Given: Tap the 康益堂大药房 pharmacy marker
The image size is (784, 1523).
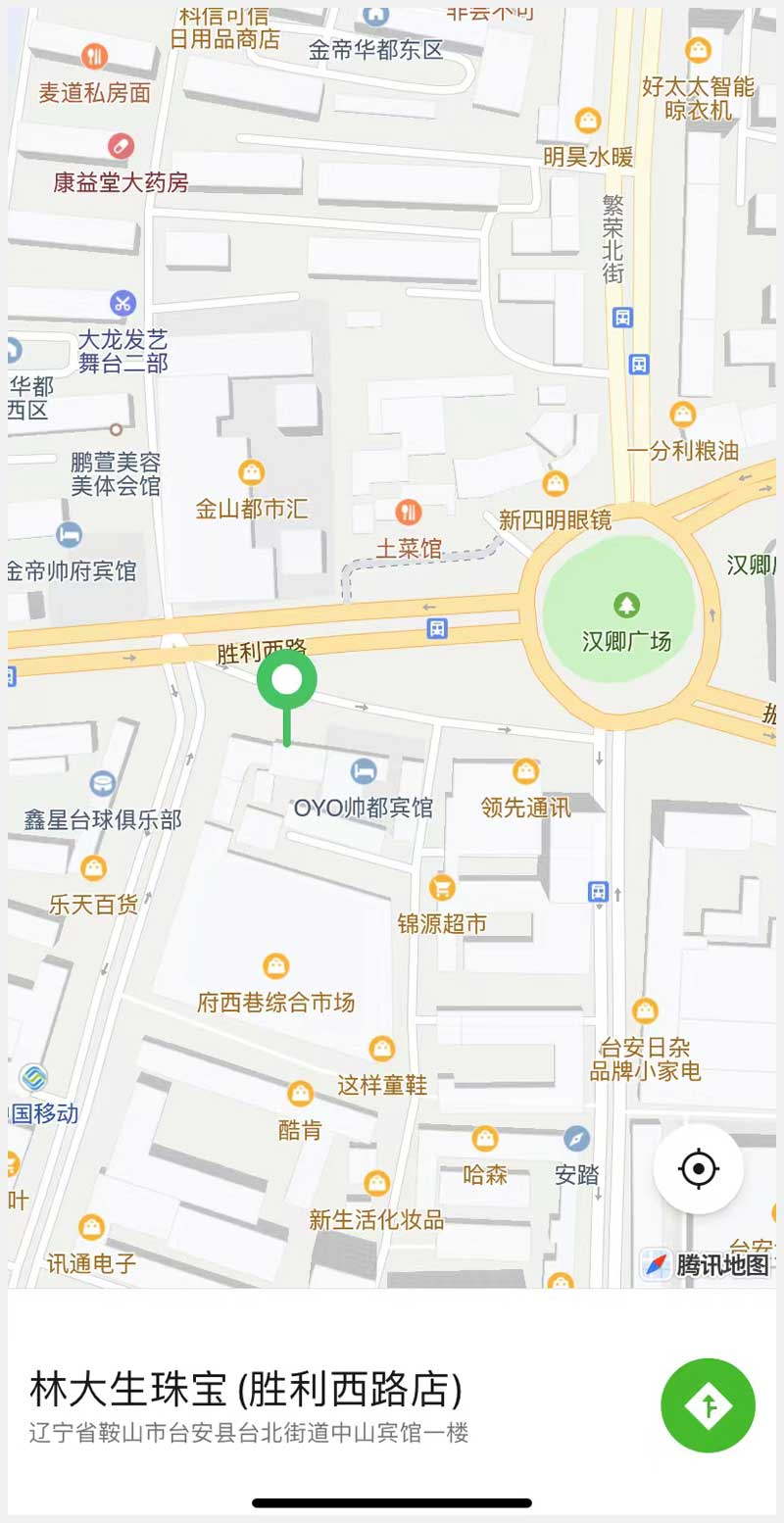Looking at the screenshot, I should 121,147.
